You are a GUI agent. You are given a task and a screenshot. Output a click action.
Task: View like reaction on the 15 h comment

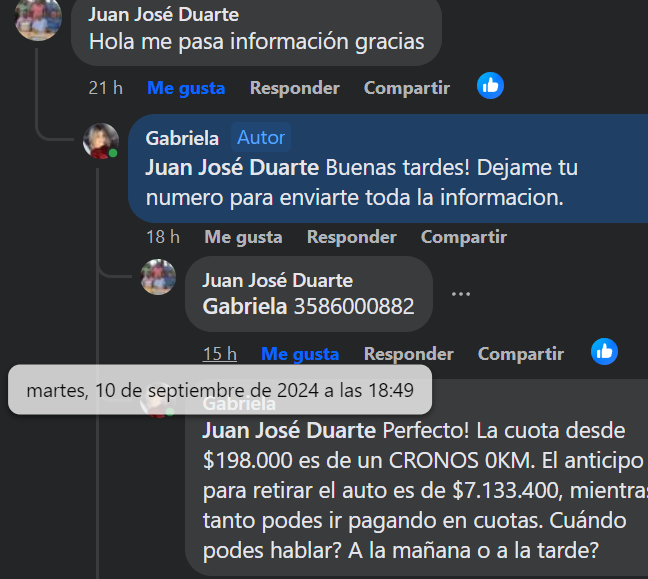(x=604, y=352)
